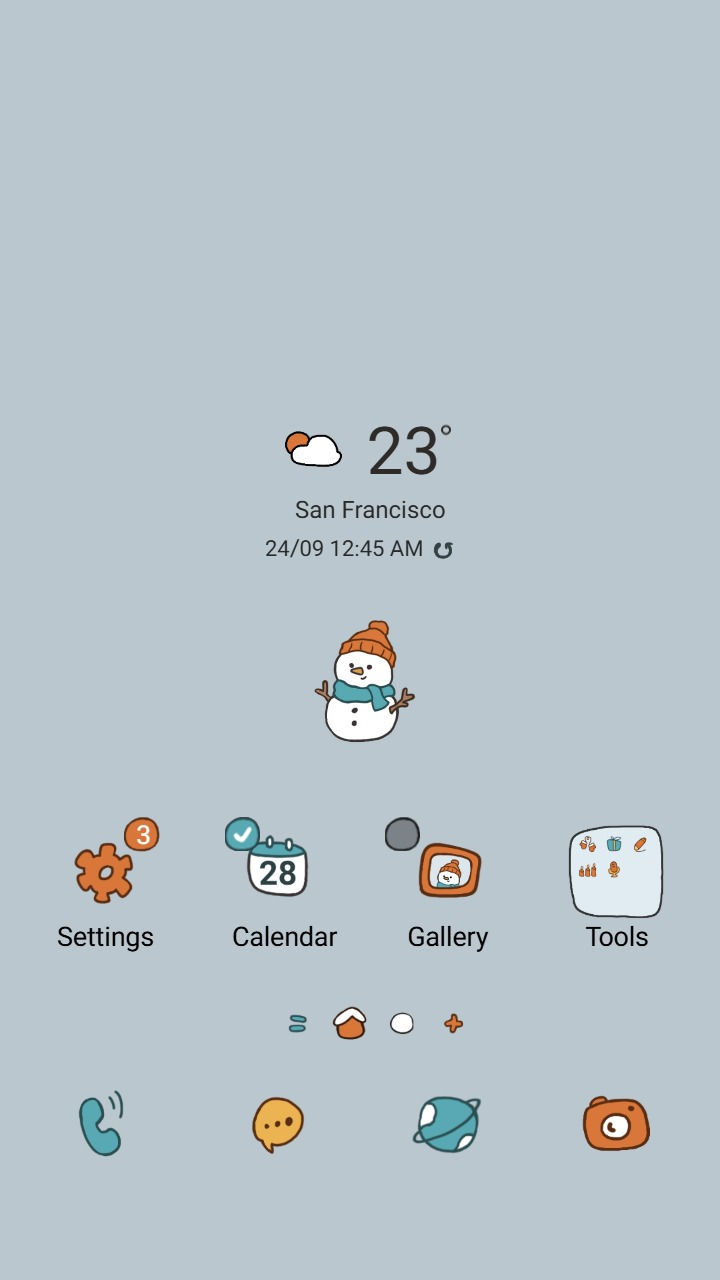Open the Tools folder
Viewport: 720px width, 1280px height.
point(616,871)
